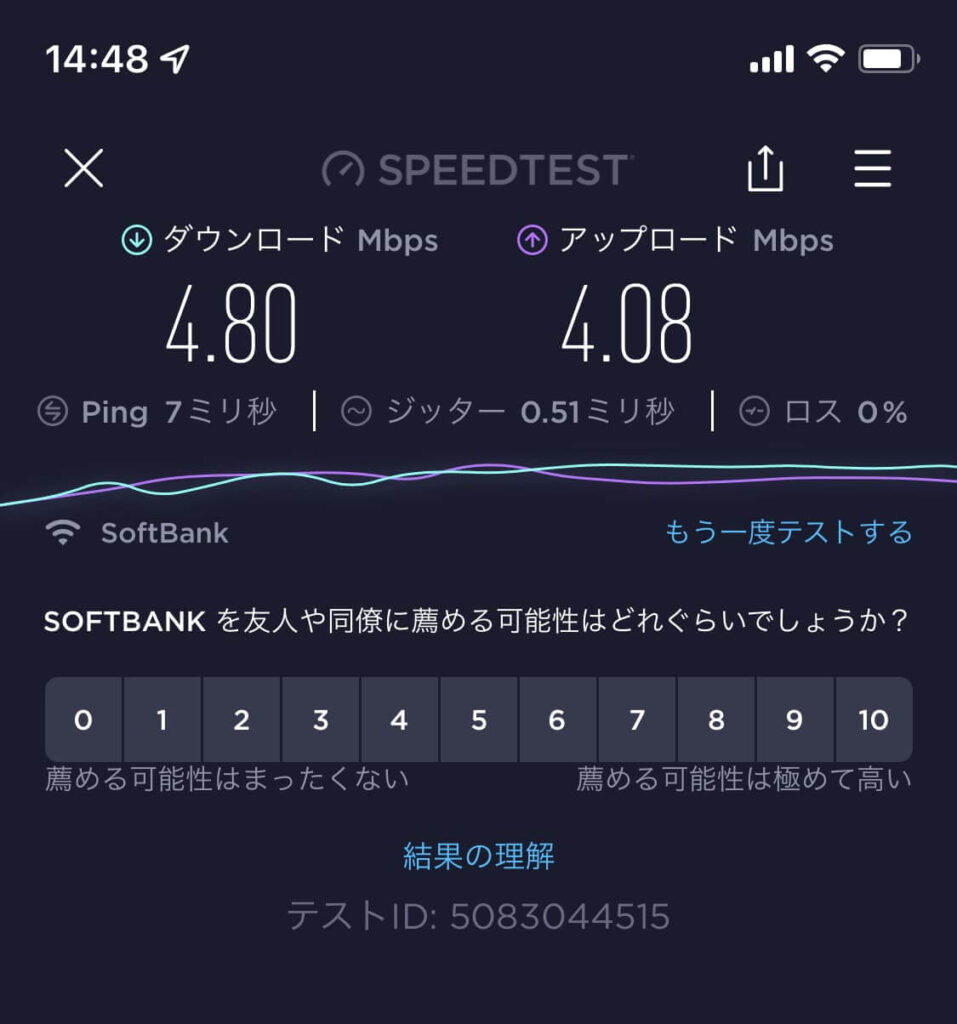Give SoftBank a rating of 3

[320, 720]
